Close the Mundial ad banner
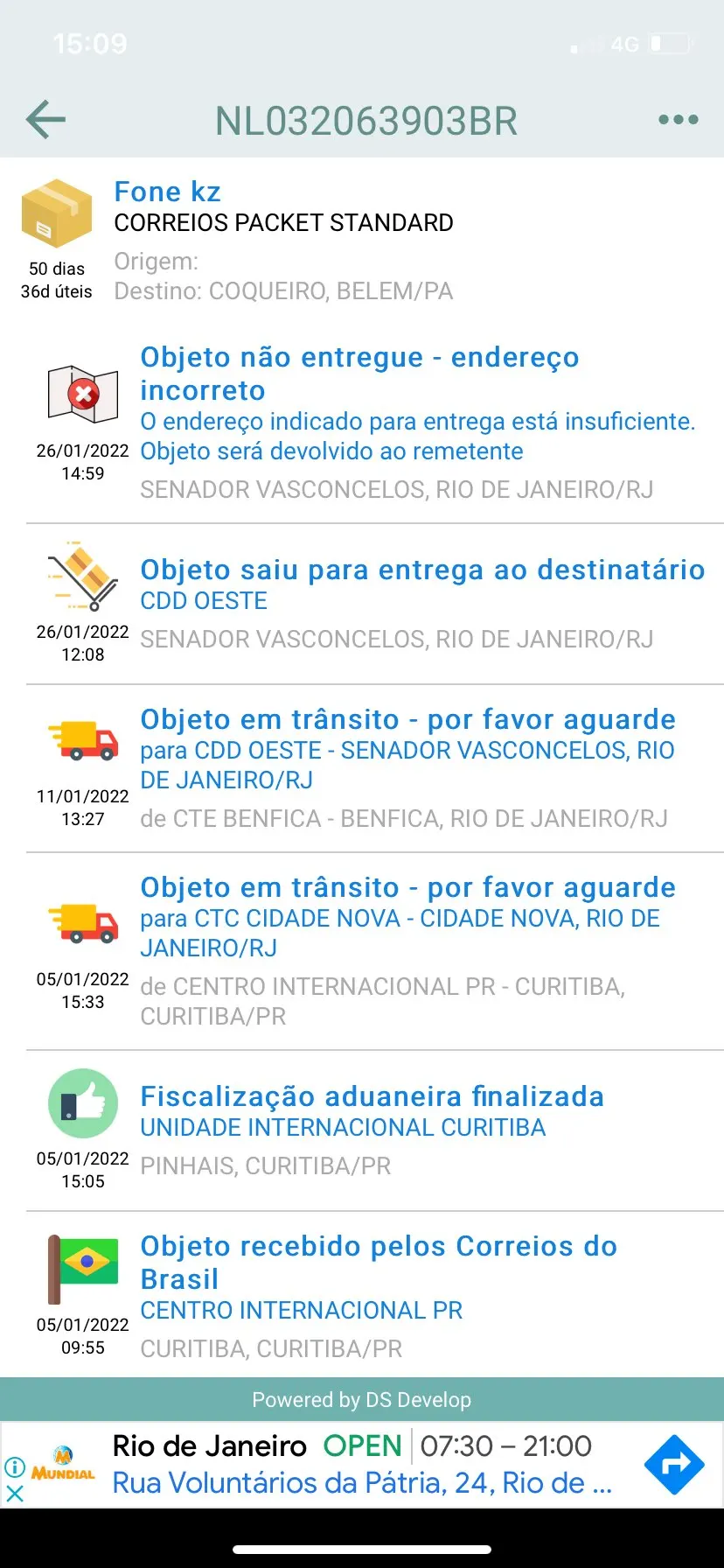 (15, 1494)
